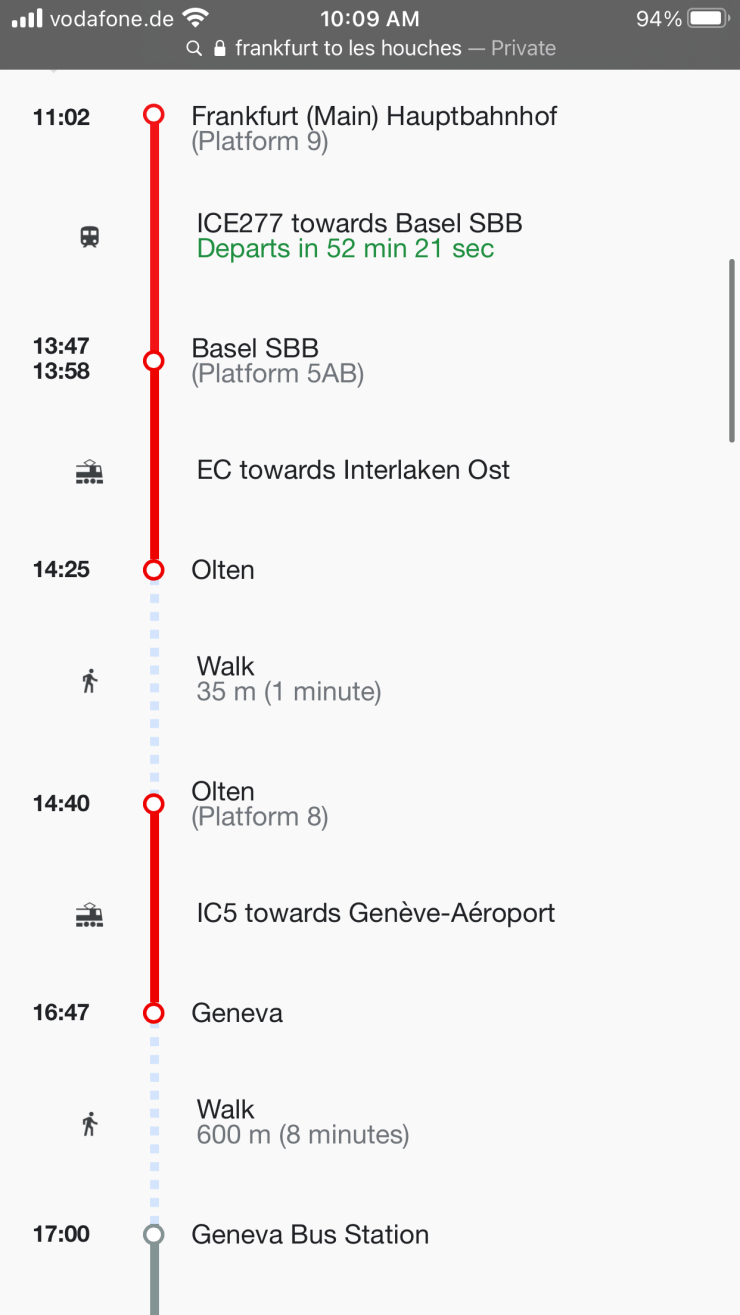This screenshot has width=740, height=1315.
Task: Open search via the magnifier icon
Action: pos(194,47)
